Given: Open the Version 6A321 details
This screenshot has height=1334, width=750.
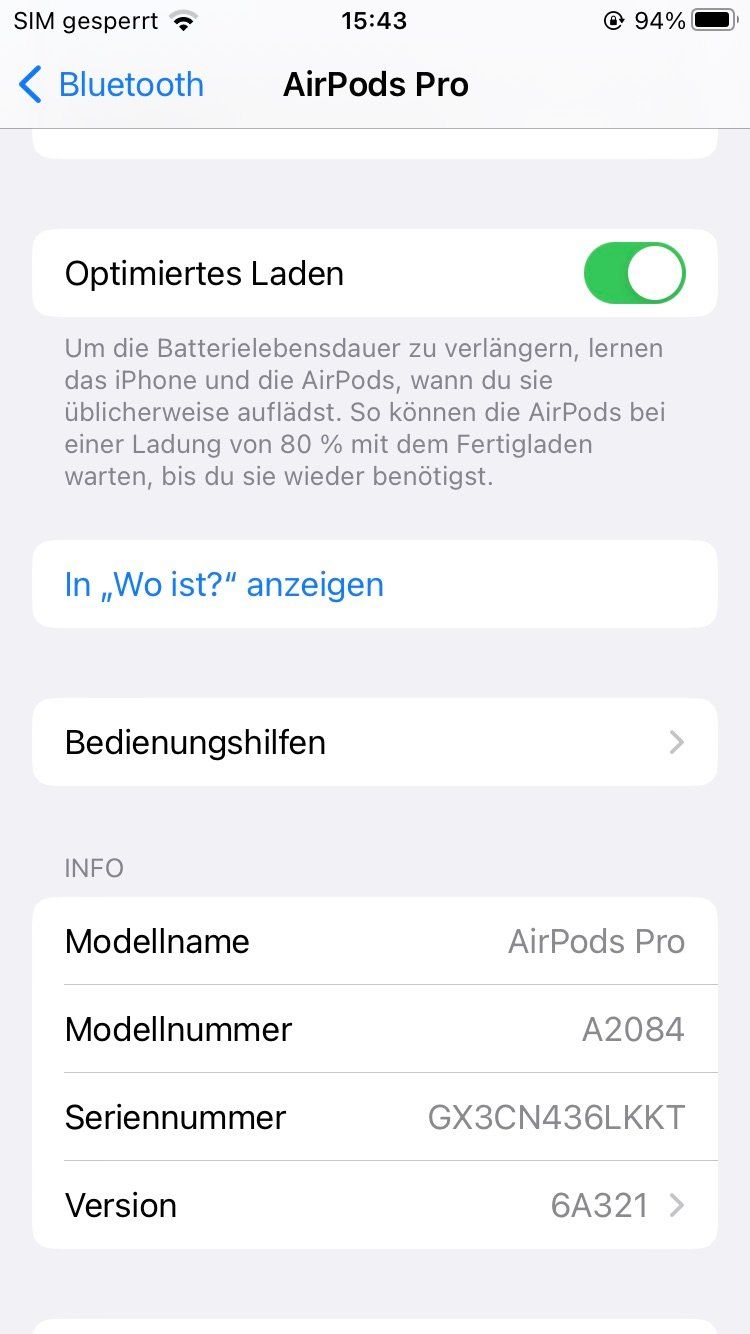Looking at the screenshot, I should point(374,1205).
